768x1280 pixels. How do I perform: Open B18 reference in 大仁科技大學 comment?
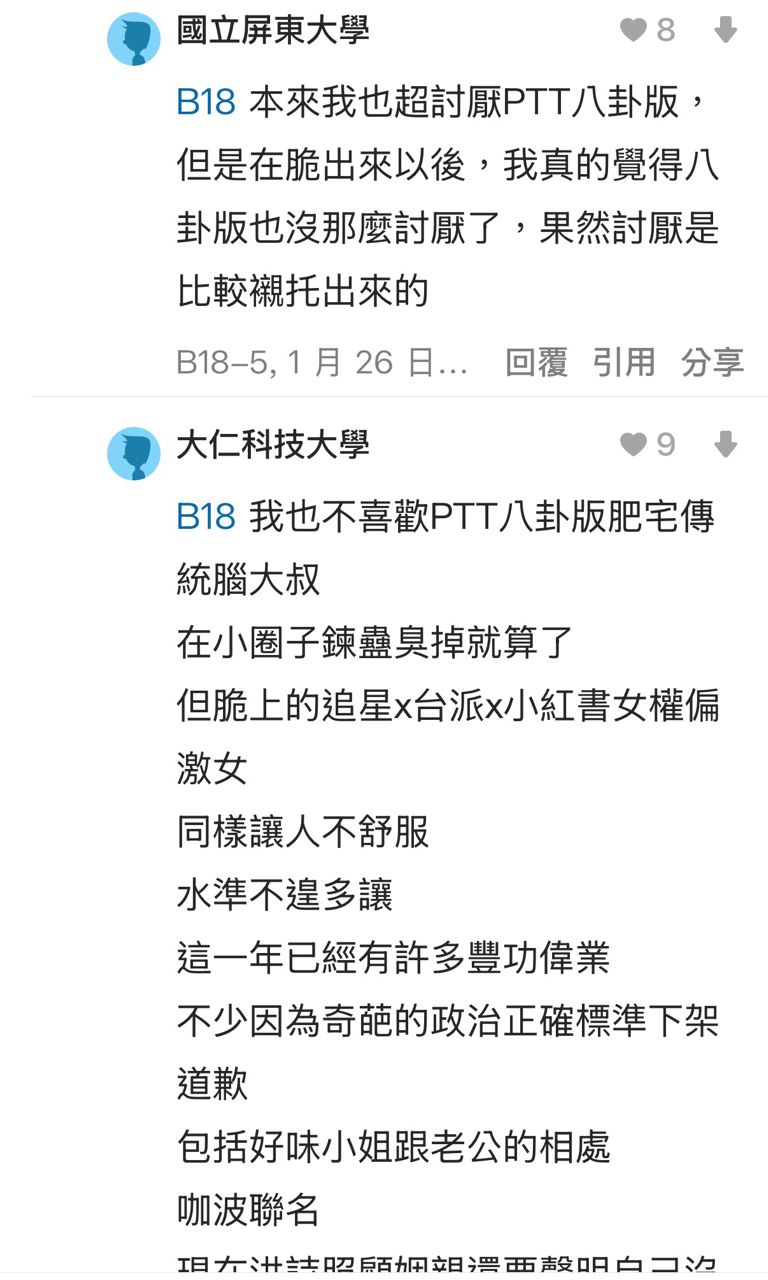(x=206, y=517)
